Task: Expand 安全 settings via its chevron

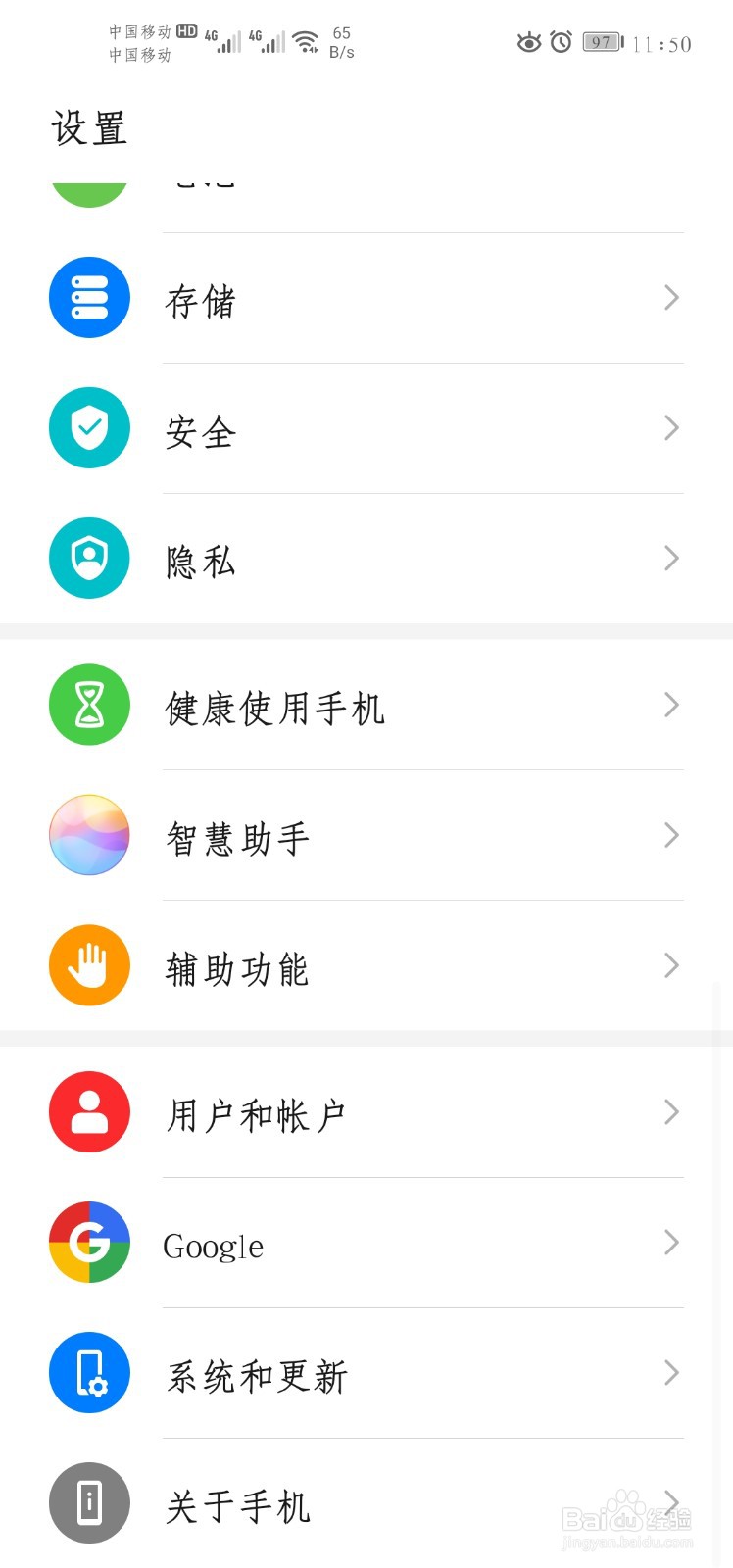Action: tap(670, 427)
